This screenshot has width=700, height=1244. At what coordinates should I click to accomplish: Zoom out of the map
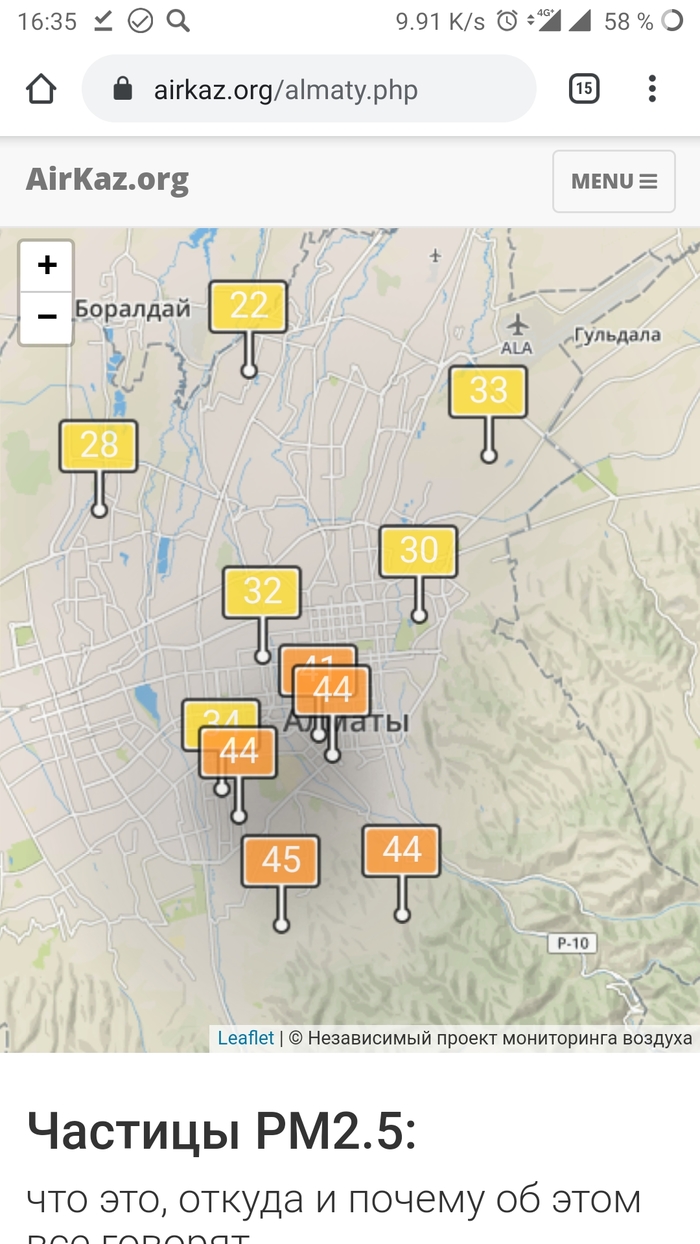point(46,317)
